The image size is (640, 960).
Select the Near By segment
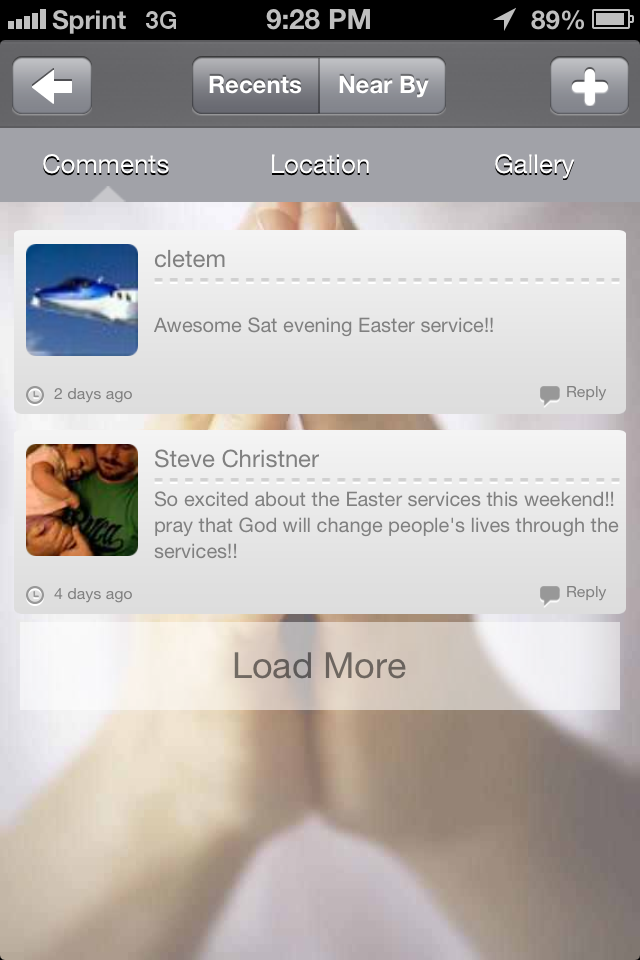tap(383, 86)
